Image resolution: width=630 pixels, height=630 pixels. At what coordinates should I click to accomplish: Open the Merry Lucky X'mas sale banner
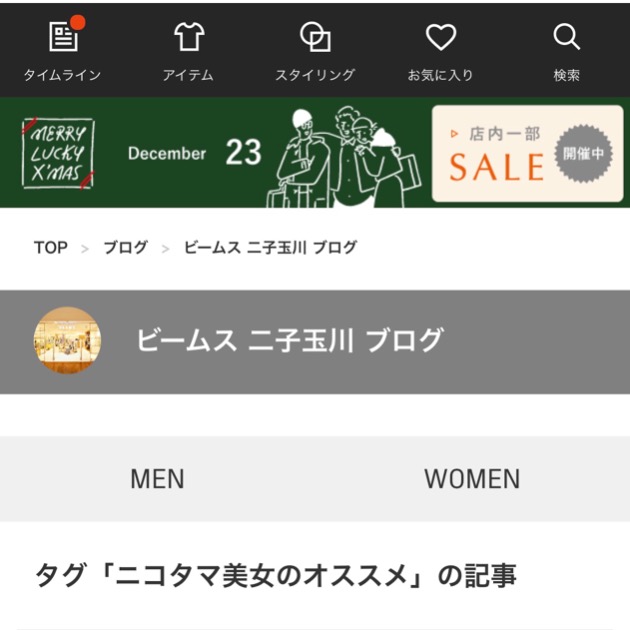coord(315,153)
